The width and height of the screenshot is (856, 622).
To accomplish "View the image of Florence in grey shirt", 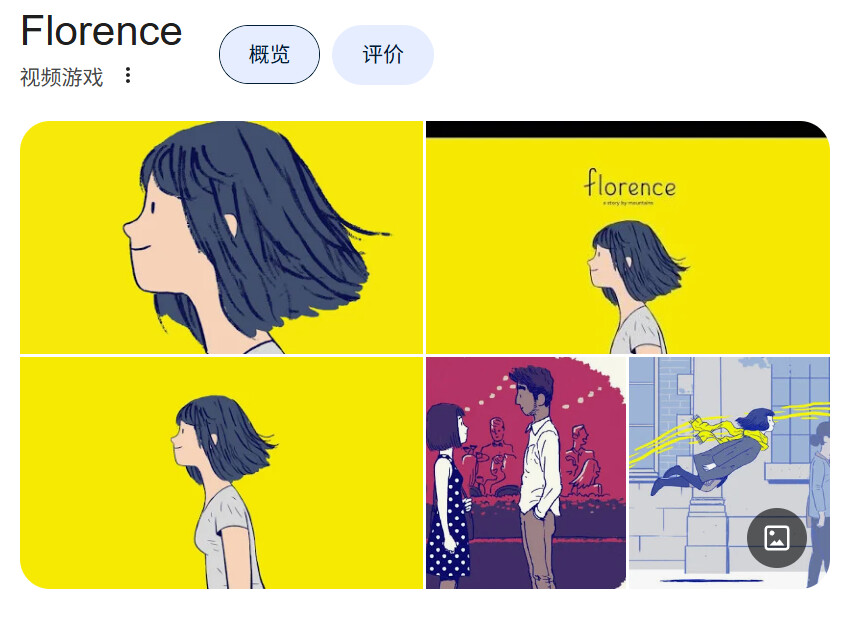I will click(x=222, y=473).
